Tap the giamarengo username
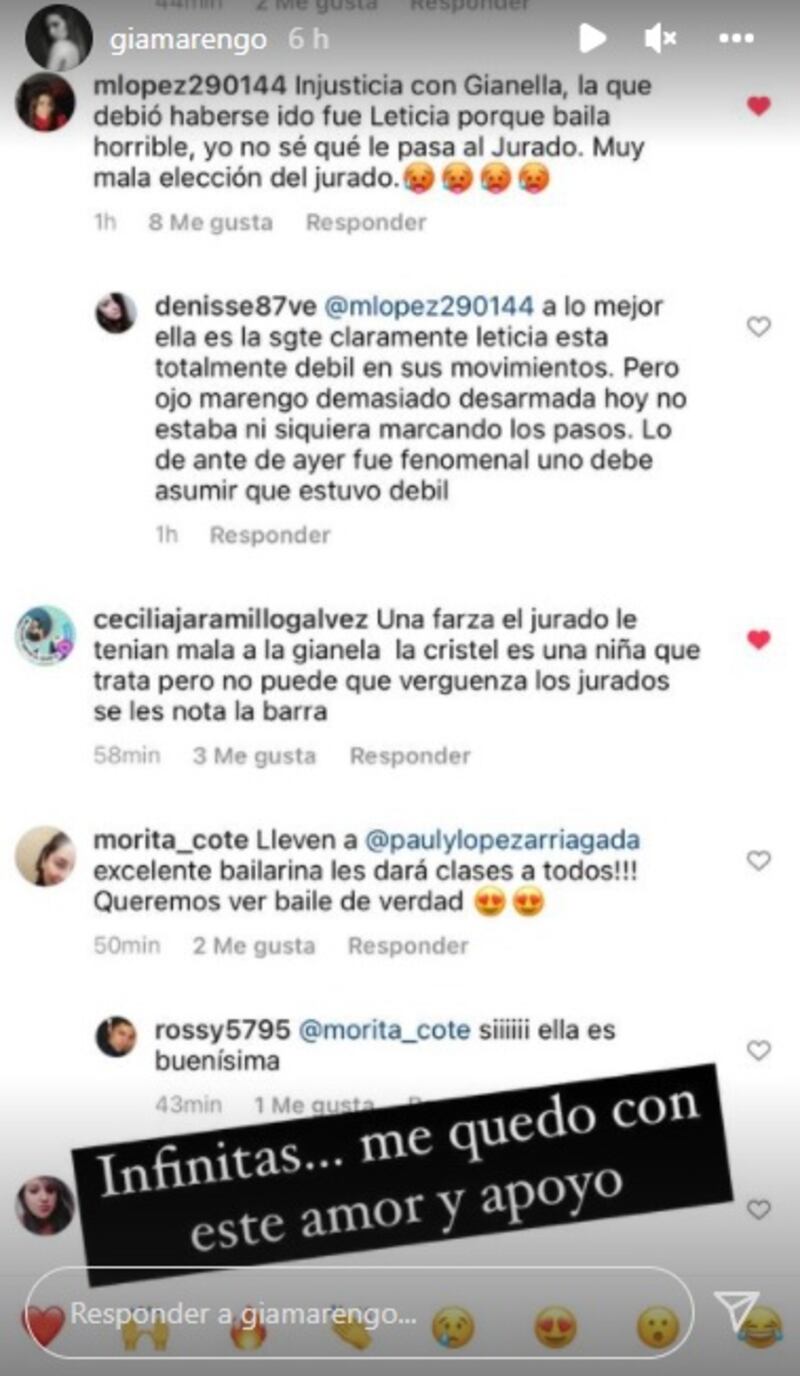 pyautogui.click(x=187, y=39)
